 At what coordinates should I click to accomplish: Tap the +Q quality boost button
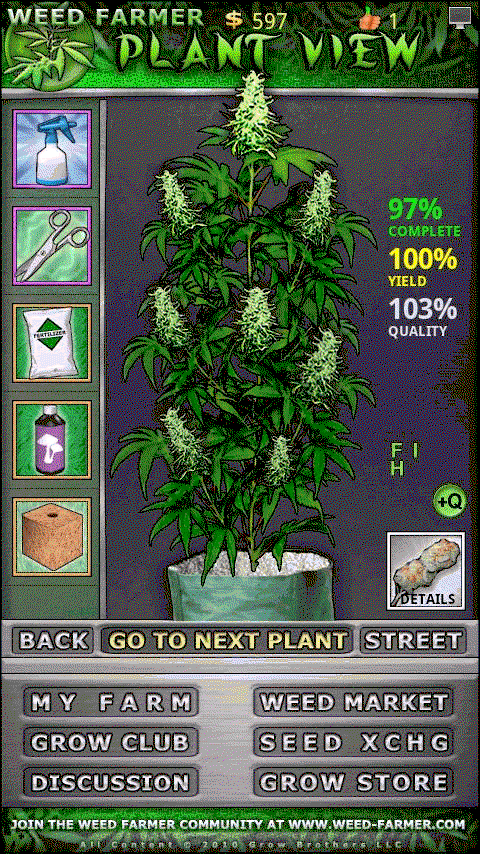tap(450, 501)
